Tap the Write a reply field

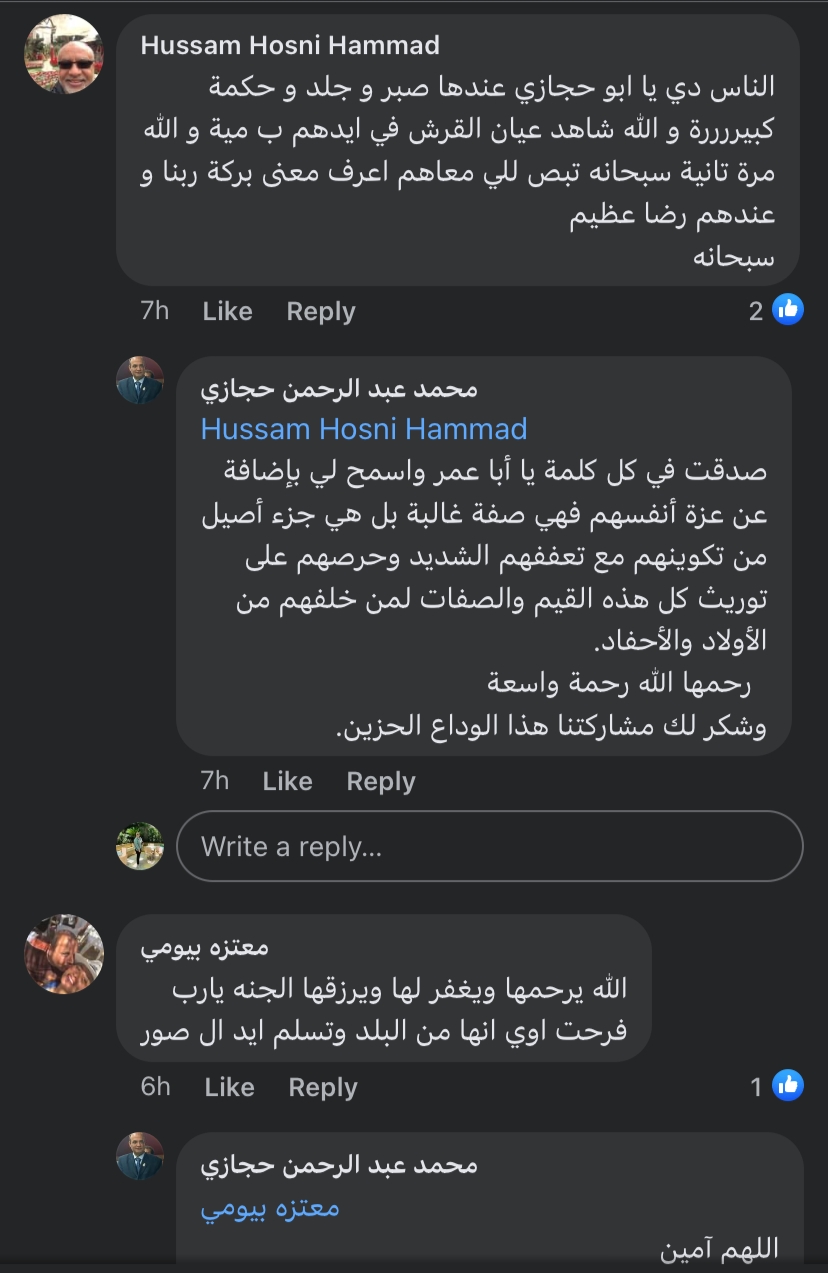tap(490, 847)
